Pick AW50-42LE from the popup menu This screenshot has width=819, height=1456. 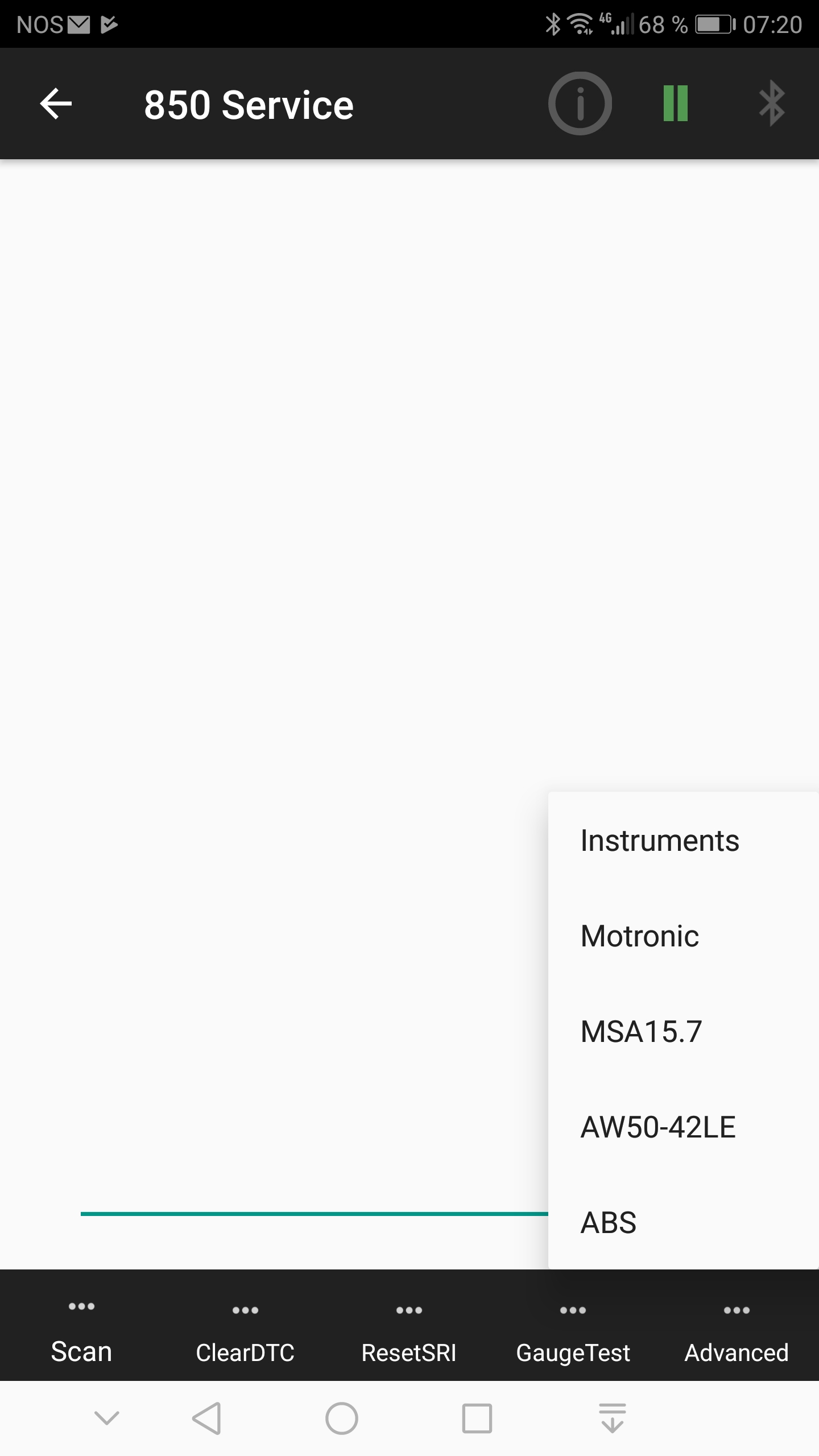pos(658,1127)
